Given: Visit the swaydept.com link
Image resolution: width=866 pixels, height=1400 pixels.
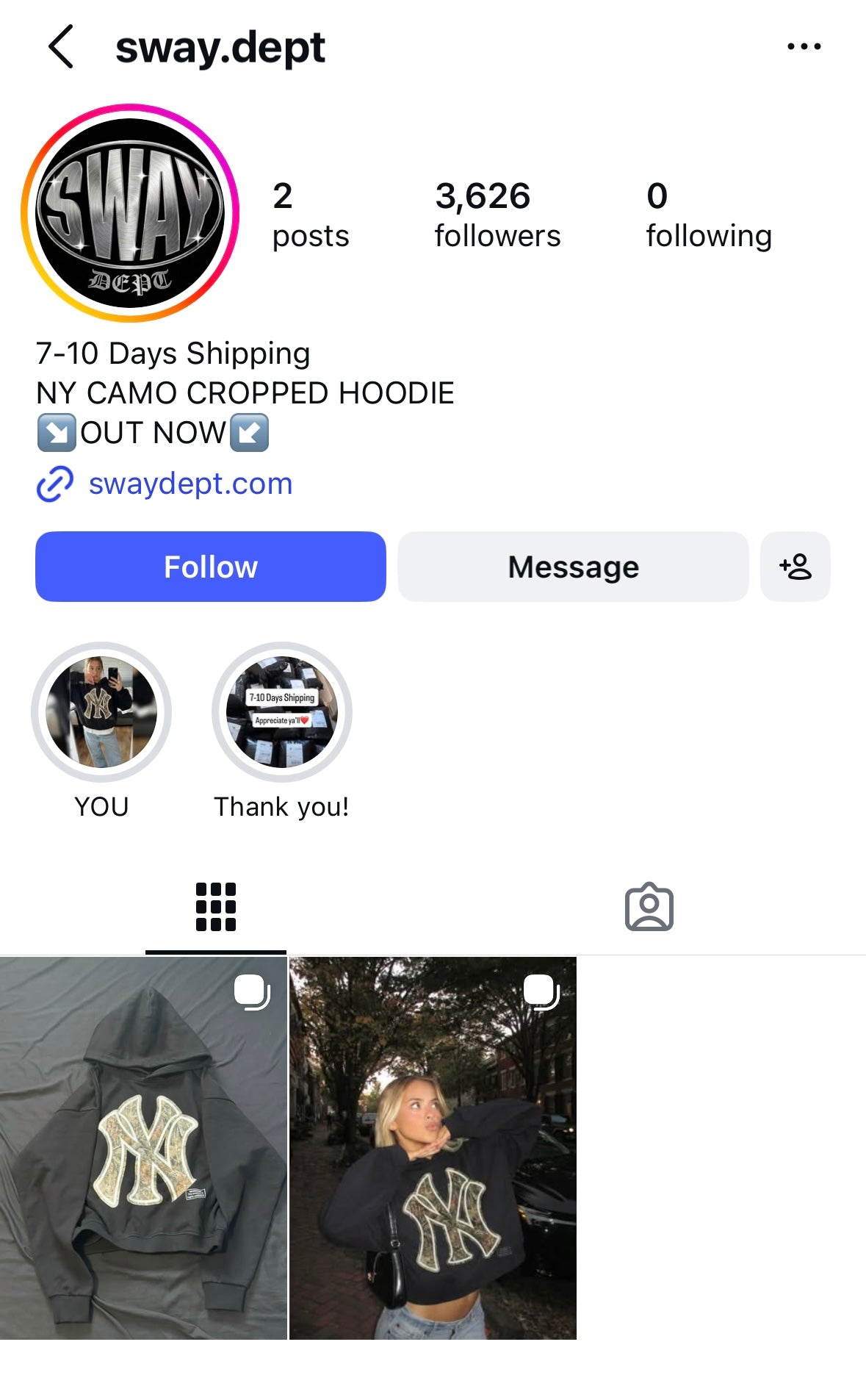Looking at the screenshot, I should tap(190, 484).
